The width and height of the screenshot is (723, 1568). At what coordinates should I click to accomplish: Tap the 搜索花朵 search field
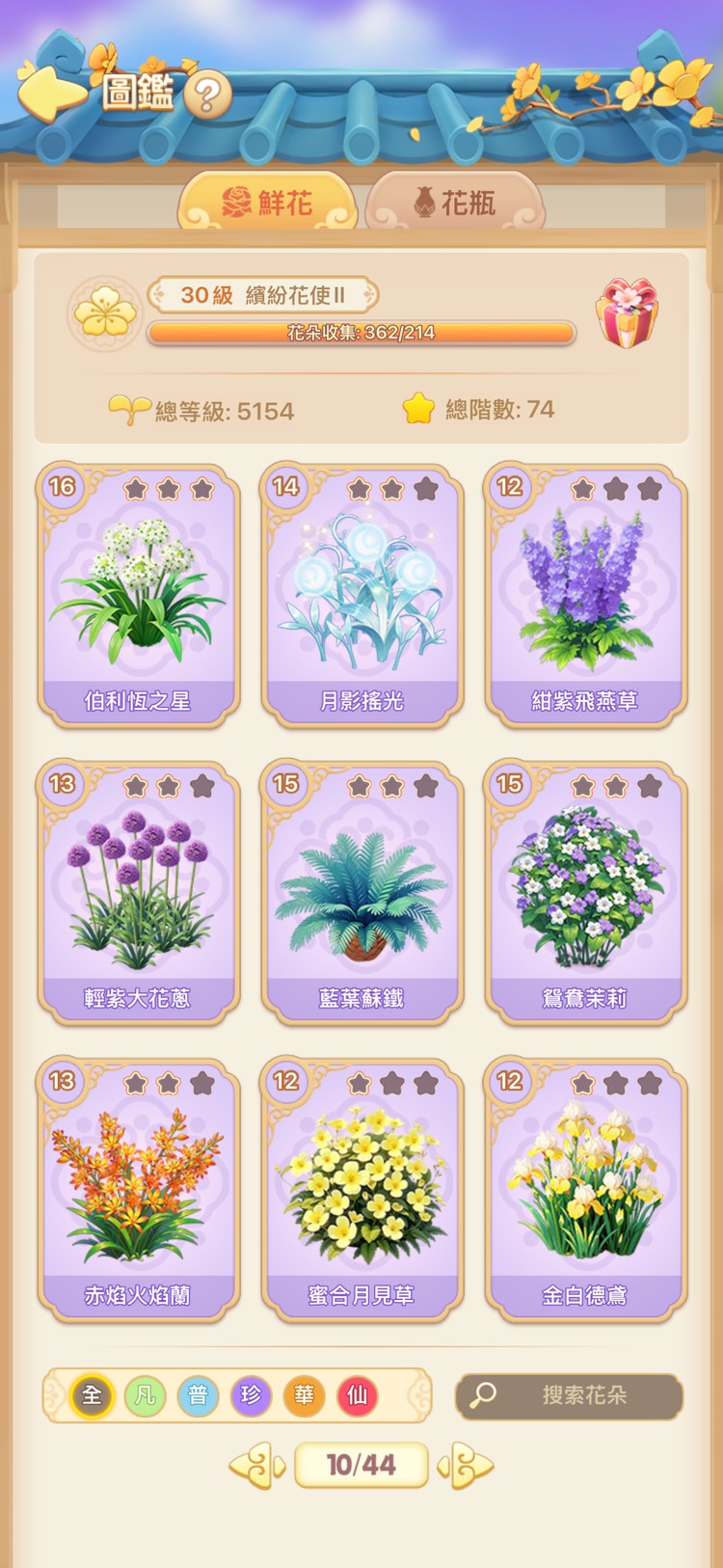click(570, 1395)
